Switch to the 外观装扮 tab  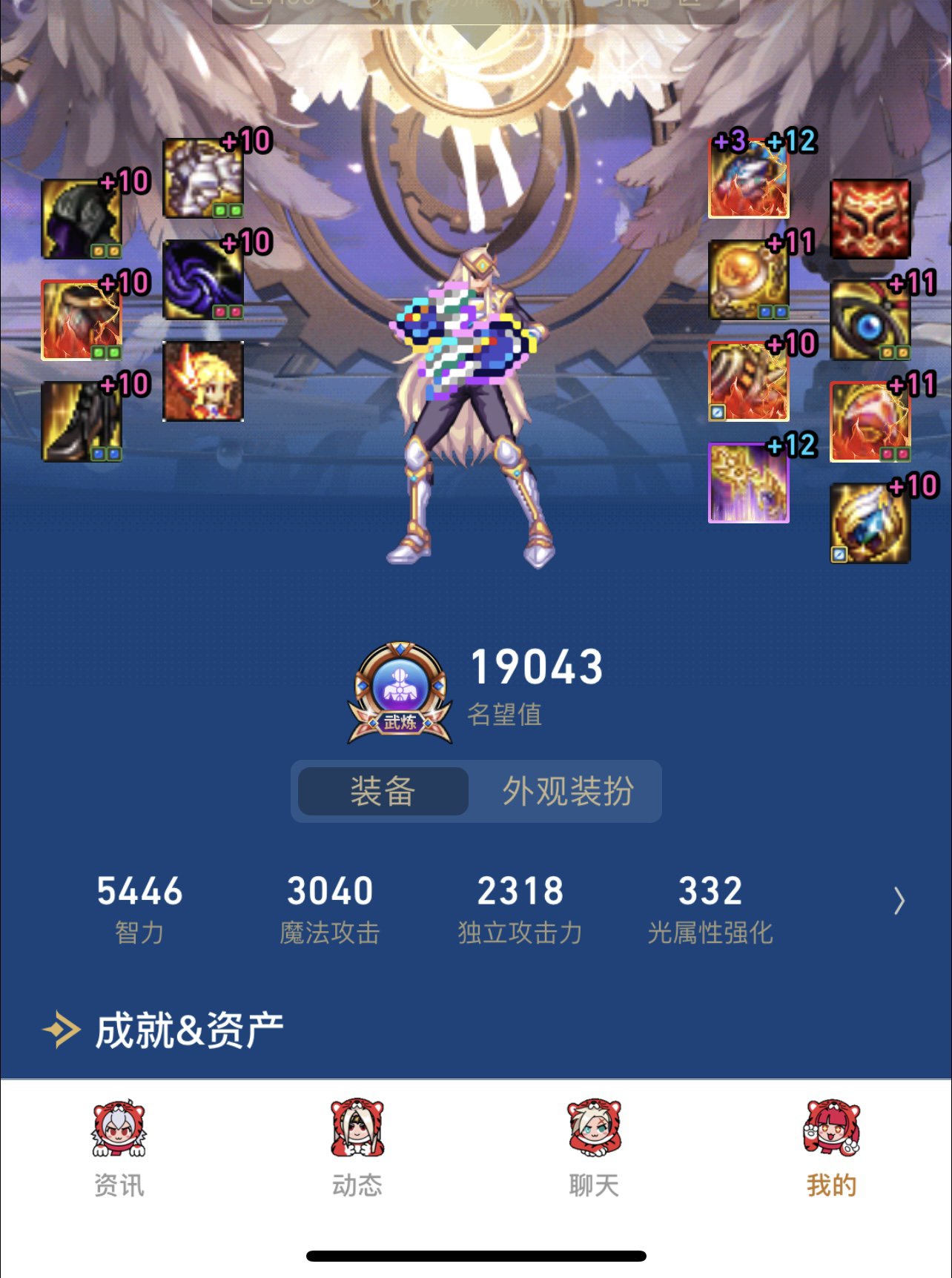tap(568, 791)
